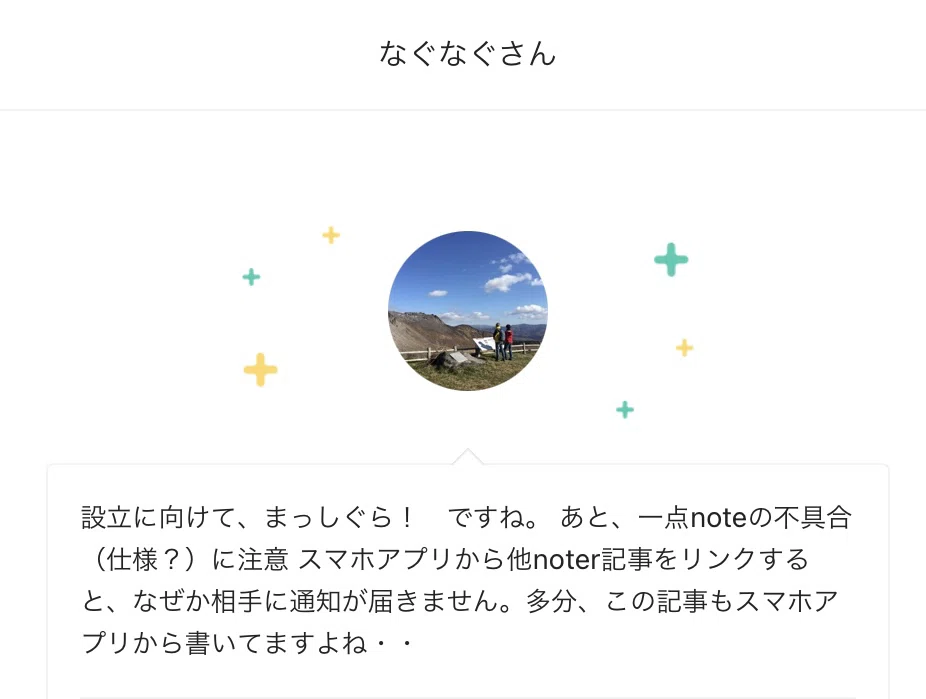
Task: Open the comment card starting 設立に向けて
Action: click(x=468, y=581)
